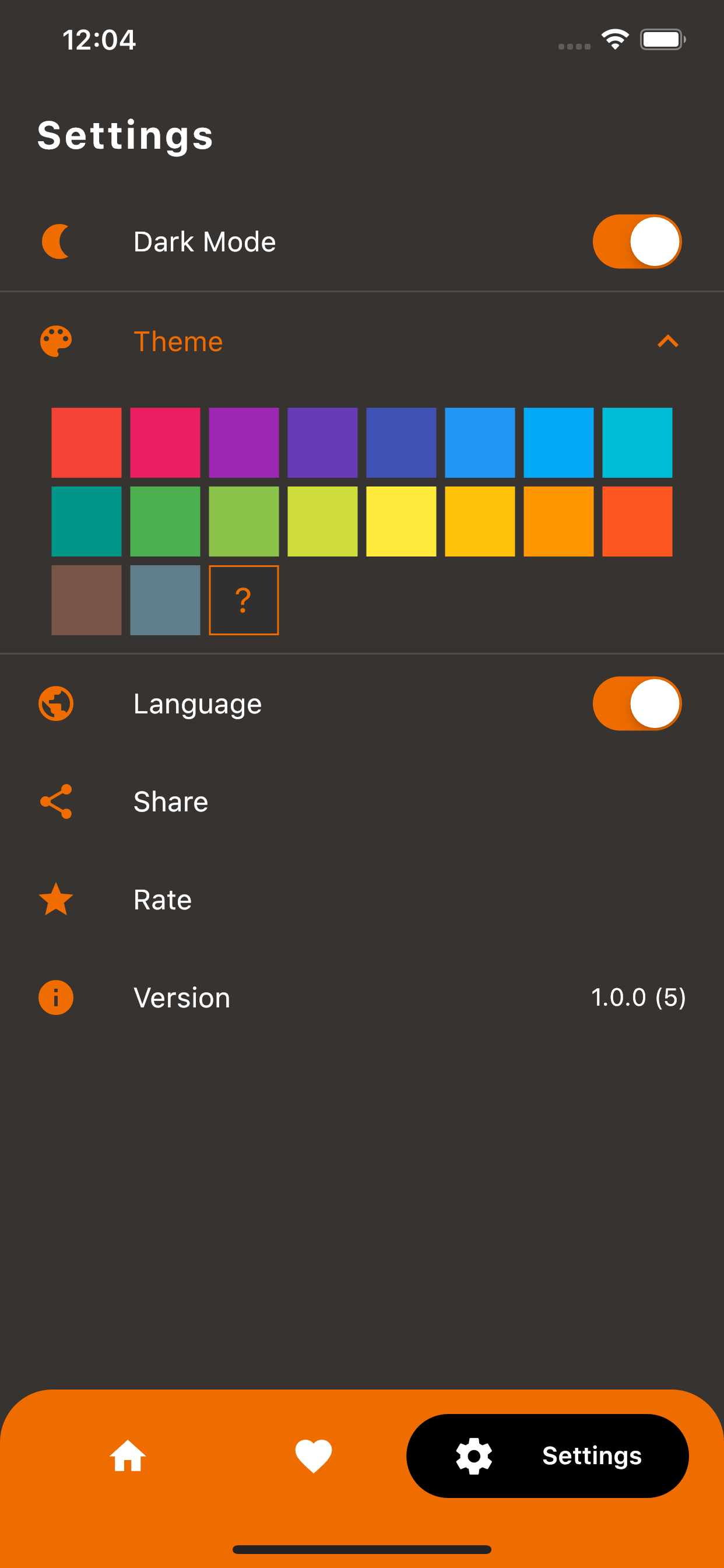Choose the yellow theme color
724x1568 pixels.
pyautogui.click(x=401, y=521)
